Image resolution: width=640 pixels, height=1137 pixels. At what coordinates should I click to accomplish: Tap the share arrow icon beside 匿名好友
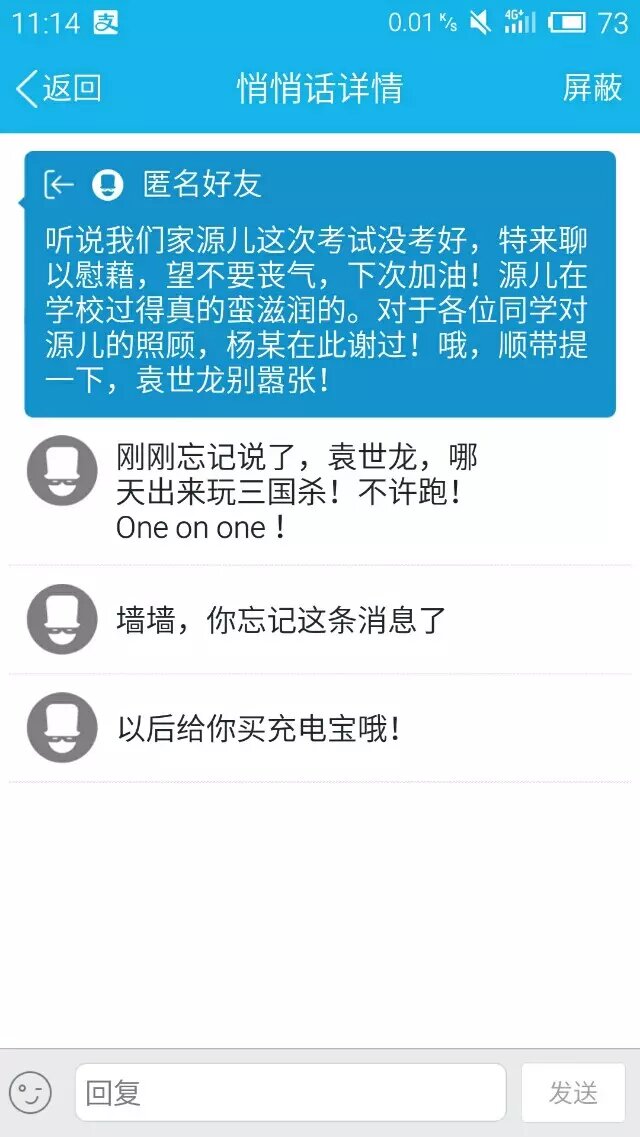pyautogui.click(x=59, y=184)
